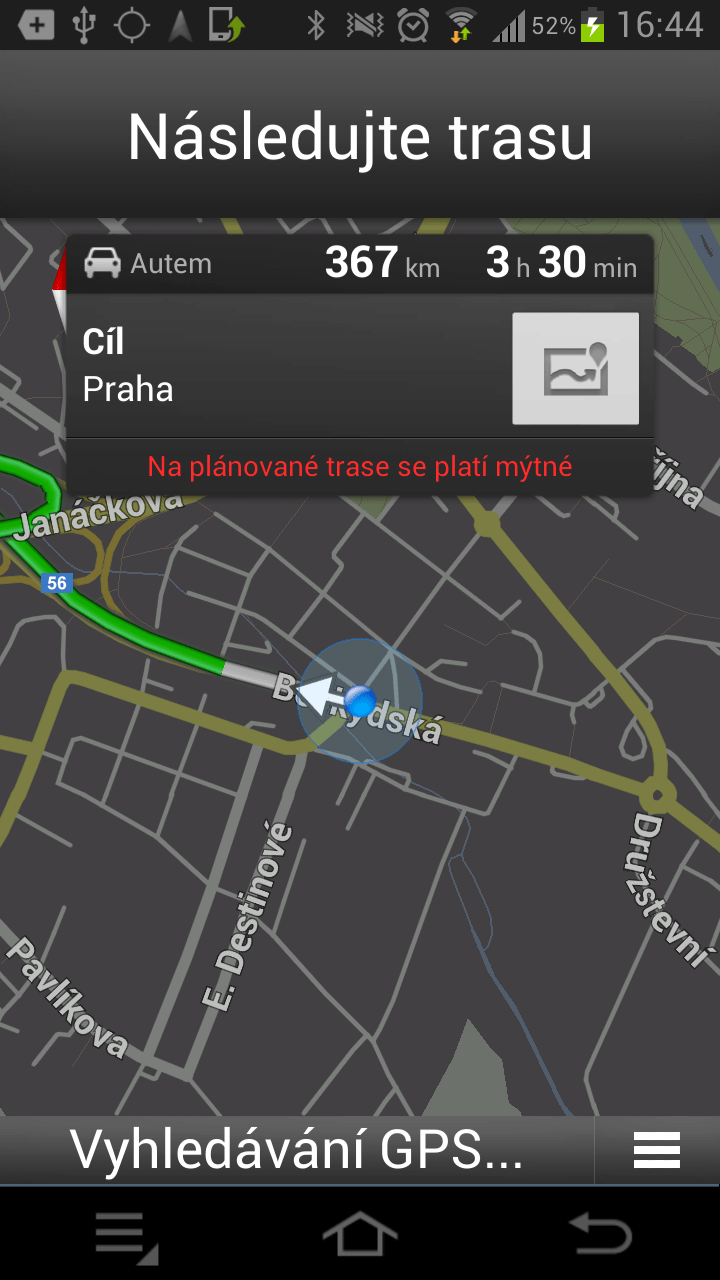Open the system menu key

point(126,1236)
